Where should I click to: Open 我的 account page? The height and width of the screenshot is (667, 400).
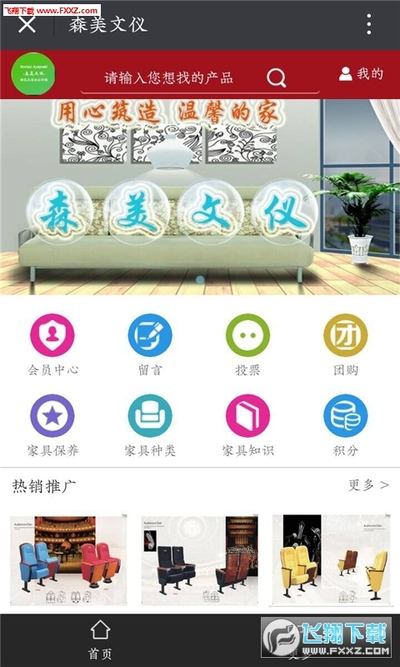[x=361, y=74]
